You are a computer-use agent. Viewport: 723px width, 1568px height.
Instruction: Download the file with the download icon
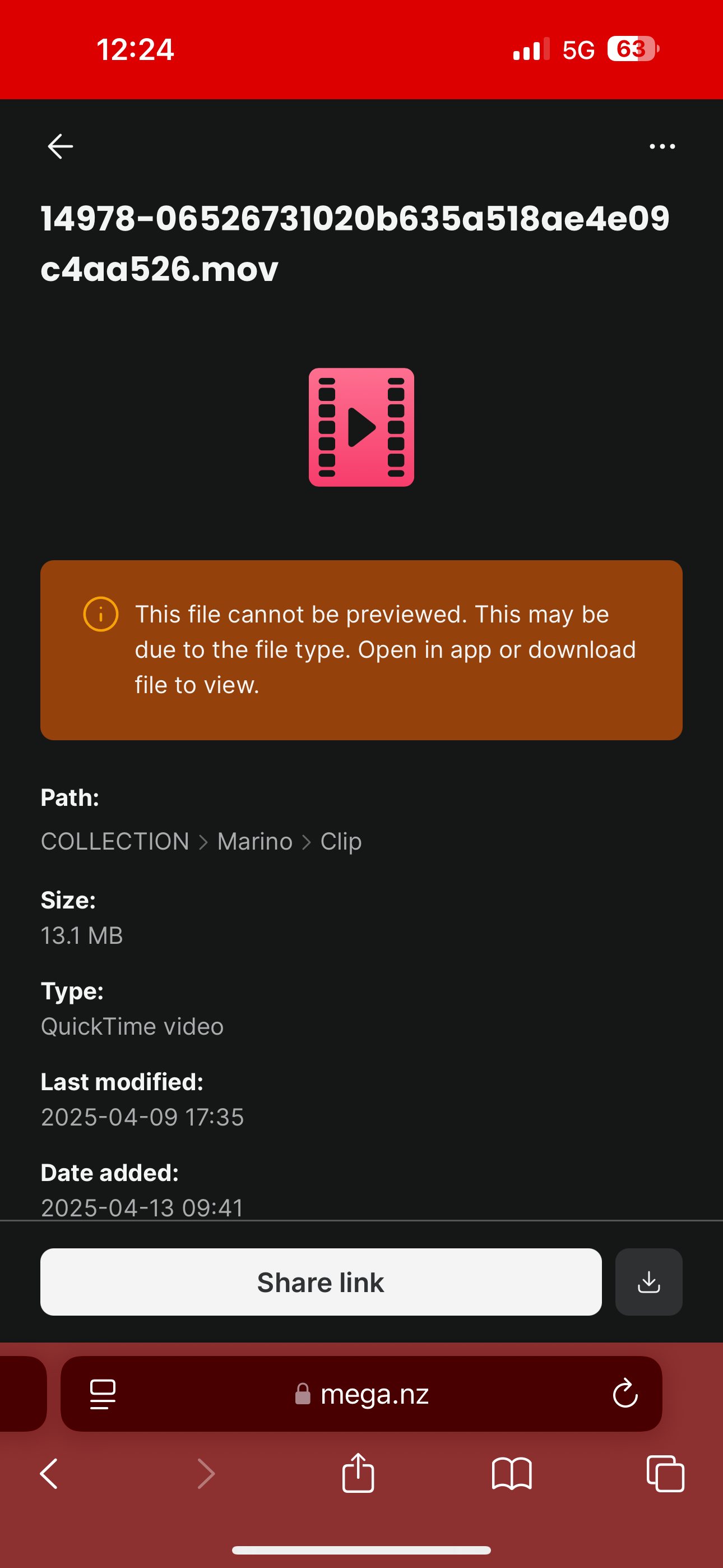[649, 1282]
